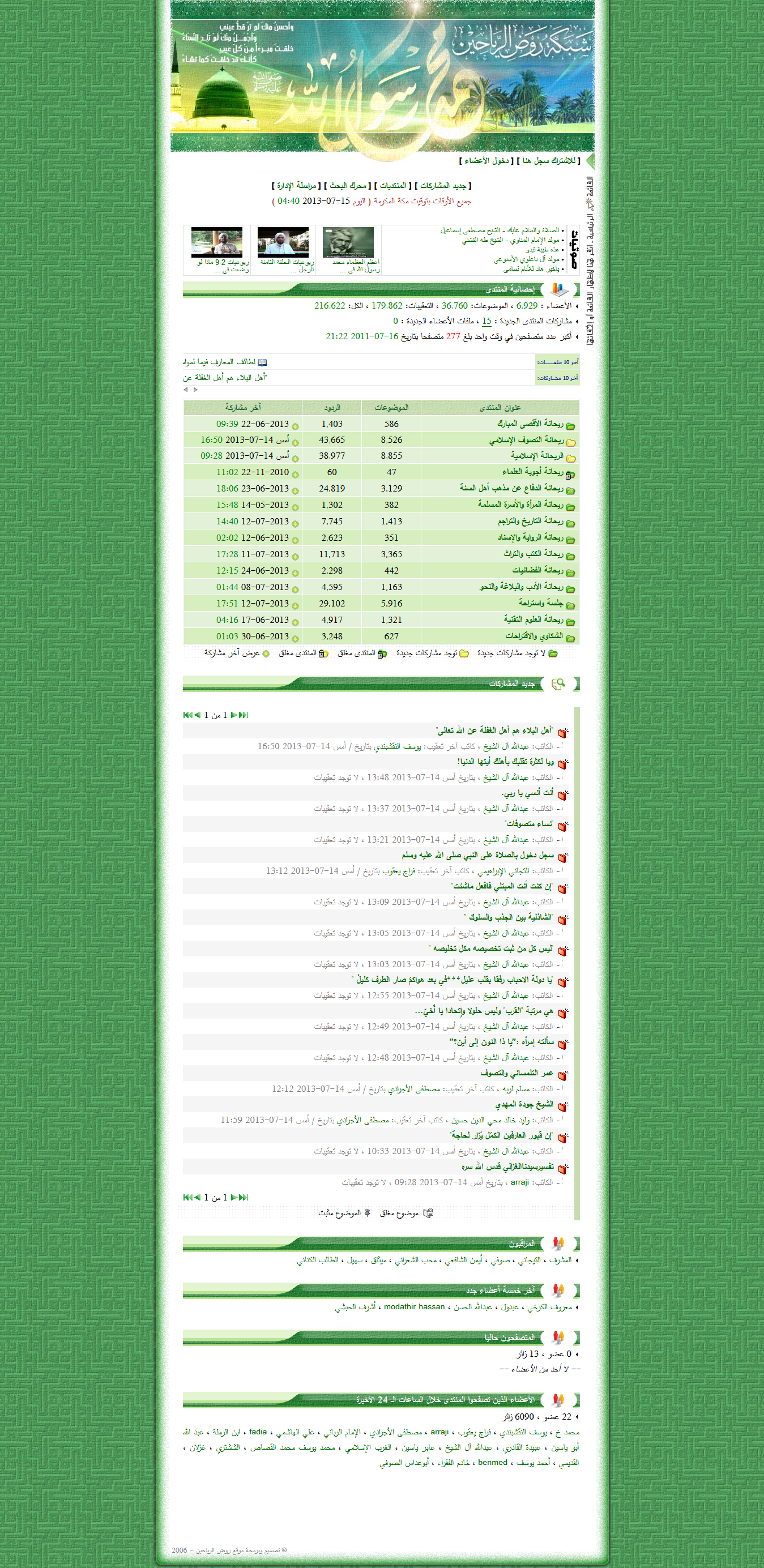Open the video thumbnail أعظم العظماء محمد

coord(348,242)
